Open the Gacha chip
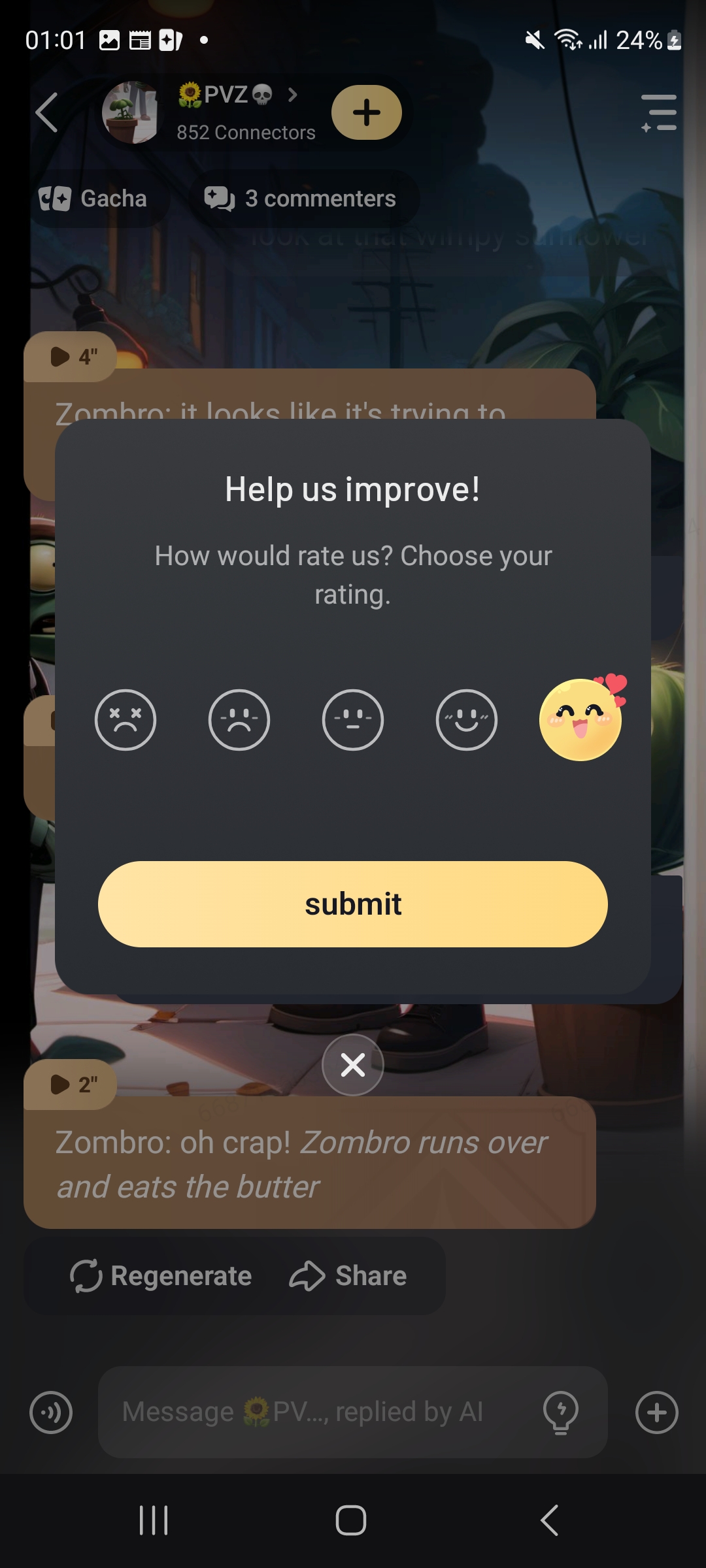The width and height of the screenshot is (706, 1568). click(93, 199)
